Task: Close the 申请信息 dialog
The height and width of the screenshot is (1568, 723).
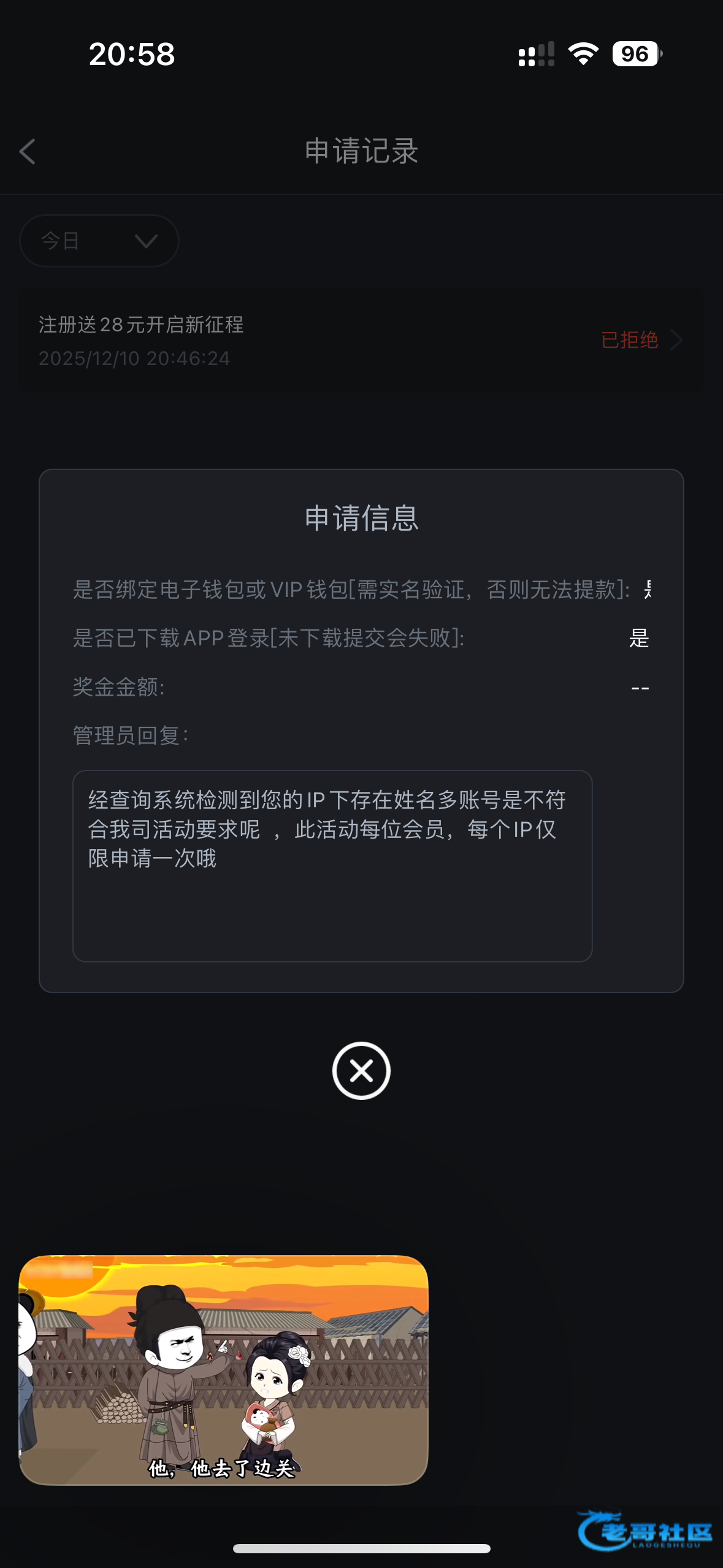Action: [361, 1070]
